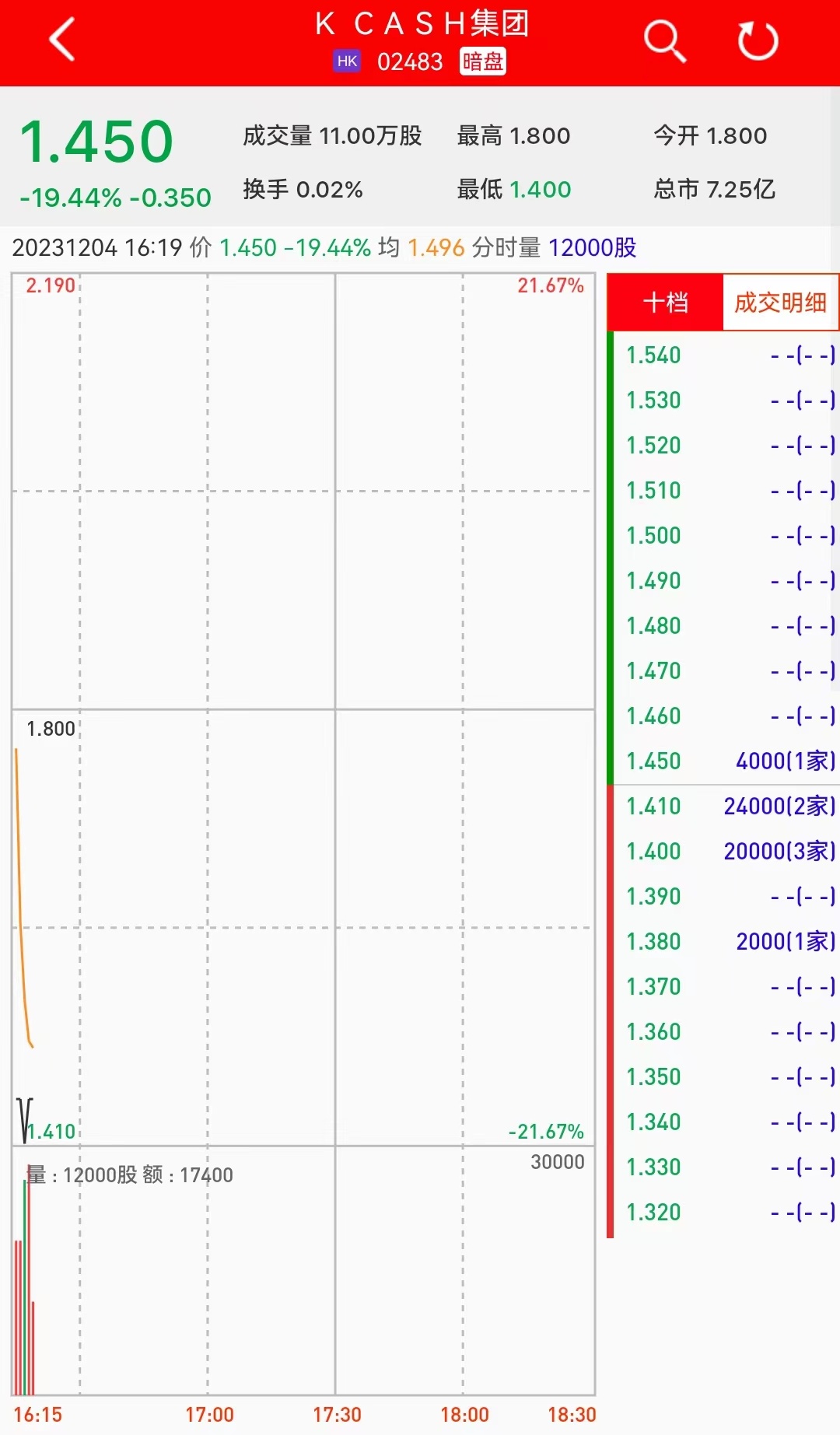
Task: Switch to the 十档 tab
Action: pyautogui.click(x=666, y=303)
